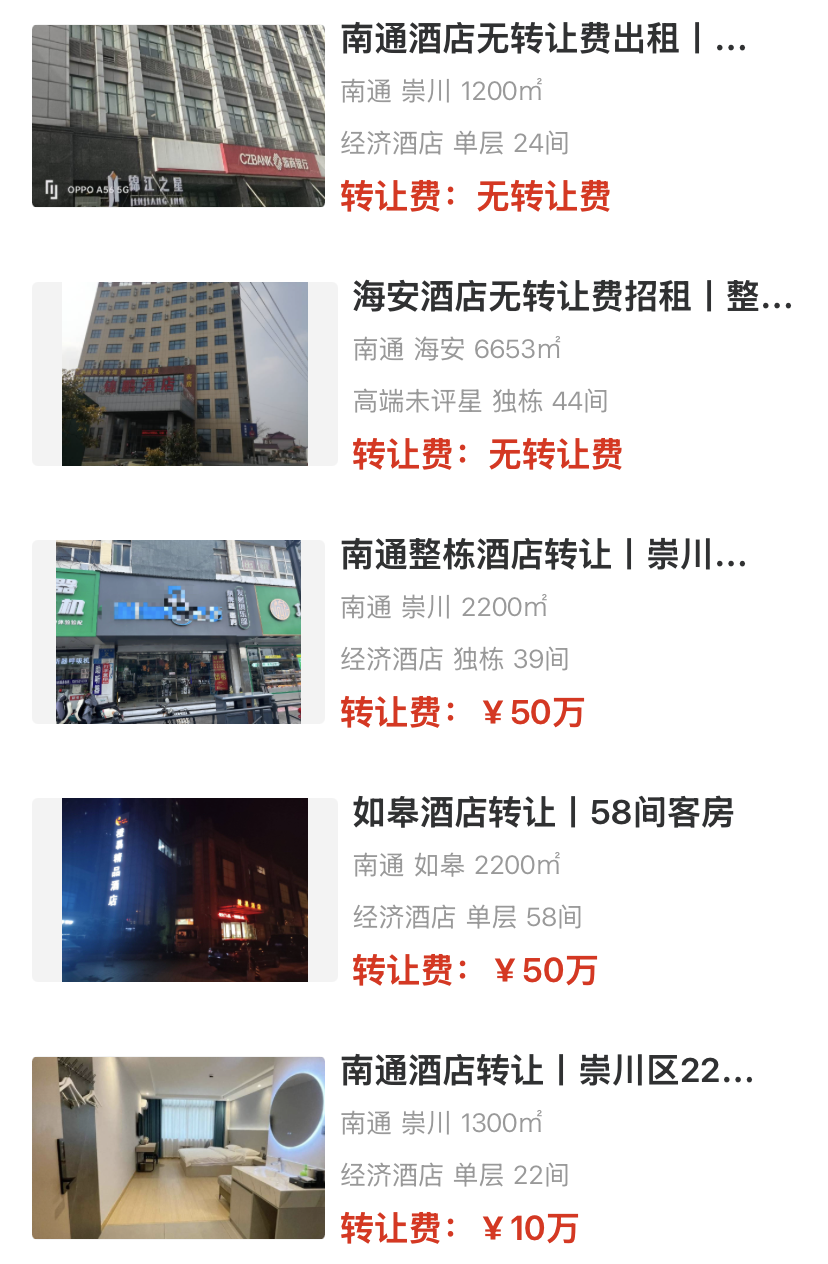Select the 南通整栋酒店转让 listing

click(x=543, y=555)
